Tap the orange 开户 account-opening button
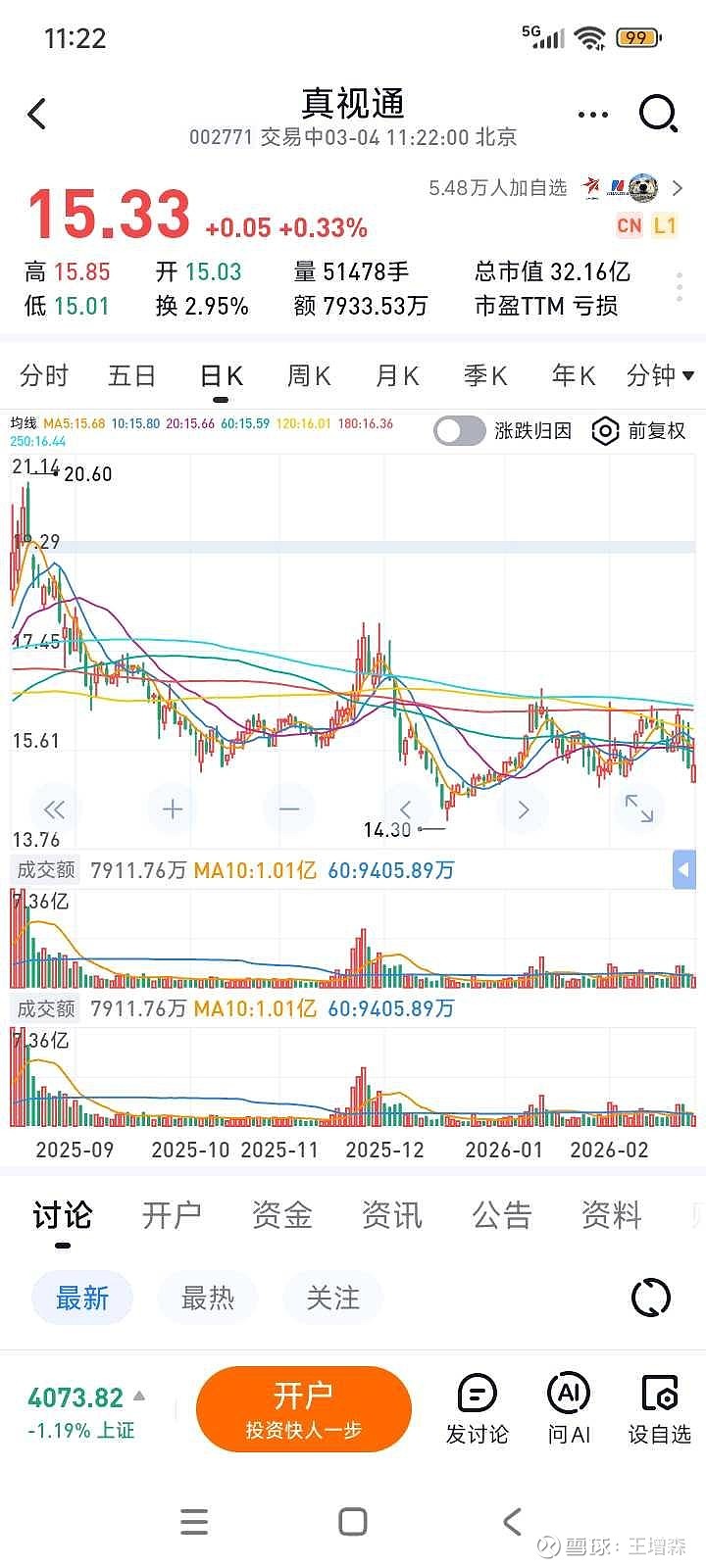706x1568 pixels. 304,1408
